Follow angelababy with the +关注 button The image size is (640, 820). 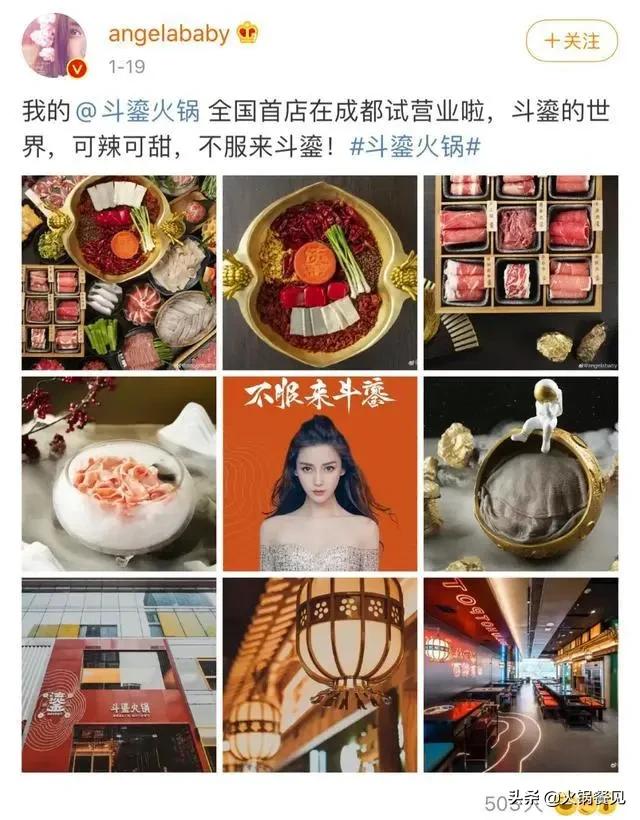click(572, 41)
